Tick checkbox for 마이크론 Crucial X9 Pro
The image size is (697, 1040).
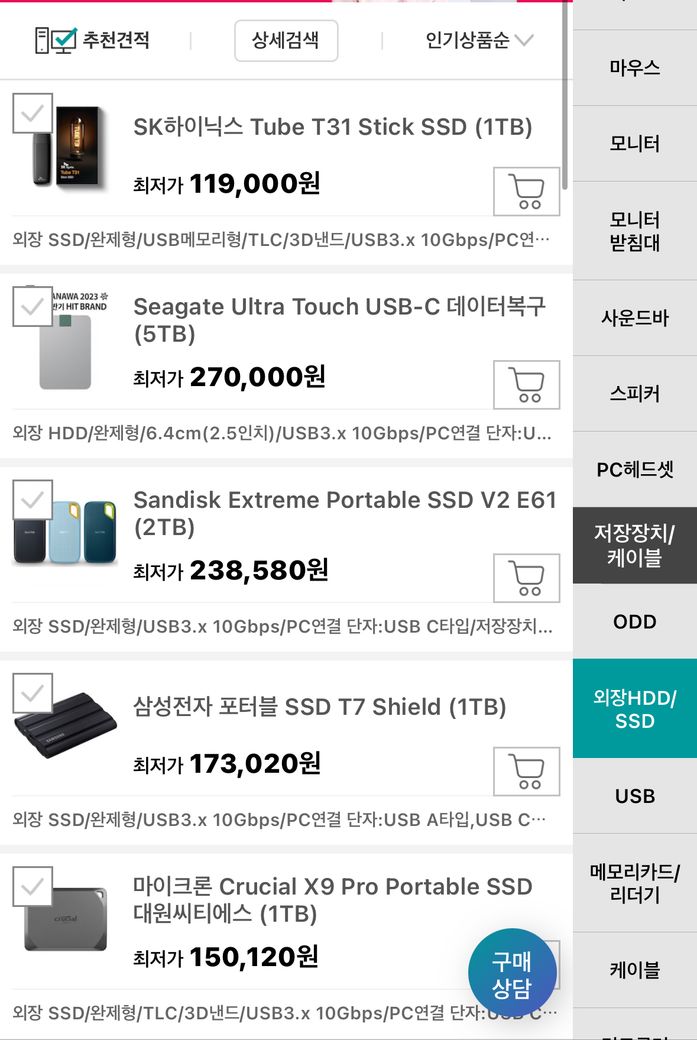33,886
